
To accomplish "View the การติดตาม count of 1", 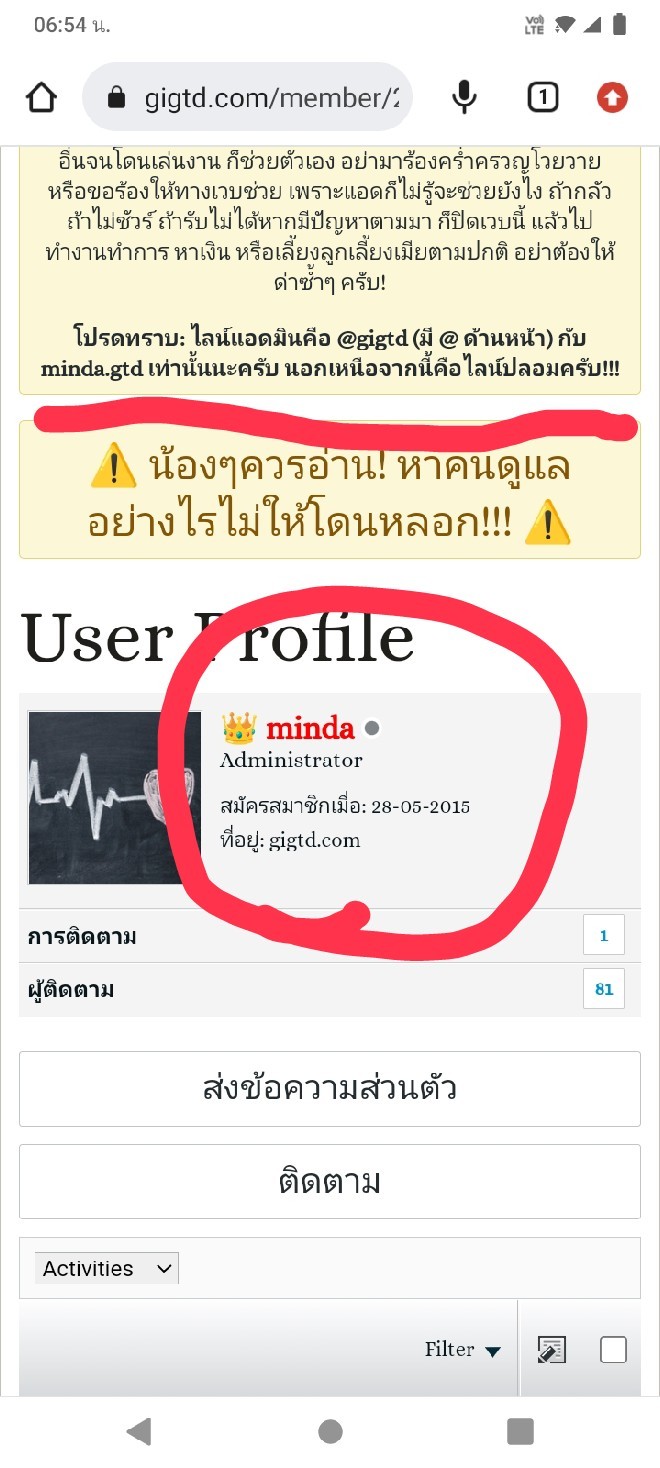I will [x=604, y=936].
